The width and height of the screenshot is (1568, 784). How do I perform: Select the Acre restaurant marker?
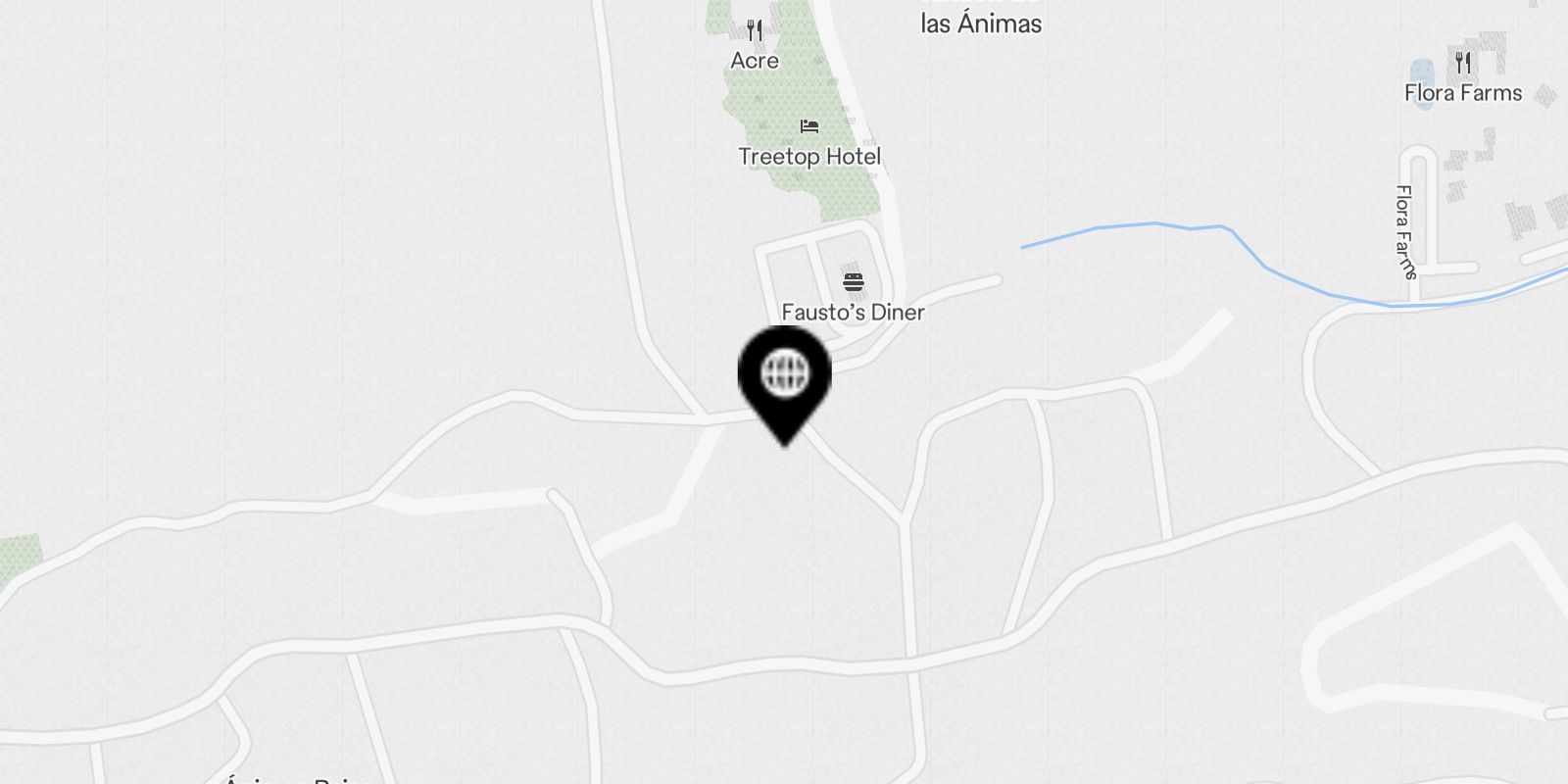point(755,32)
